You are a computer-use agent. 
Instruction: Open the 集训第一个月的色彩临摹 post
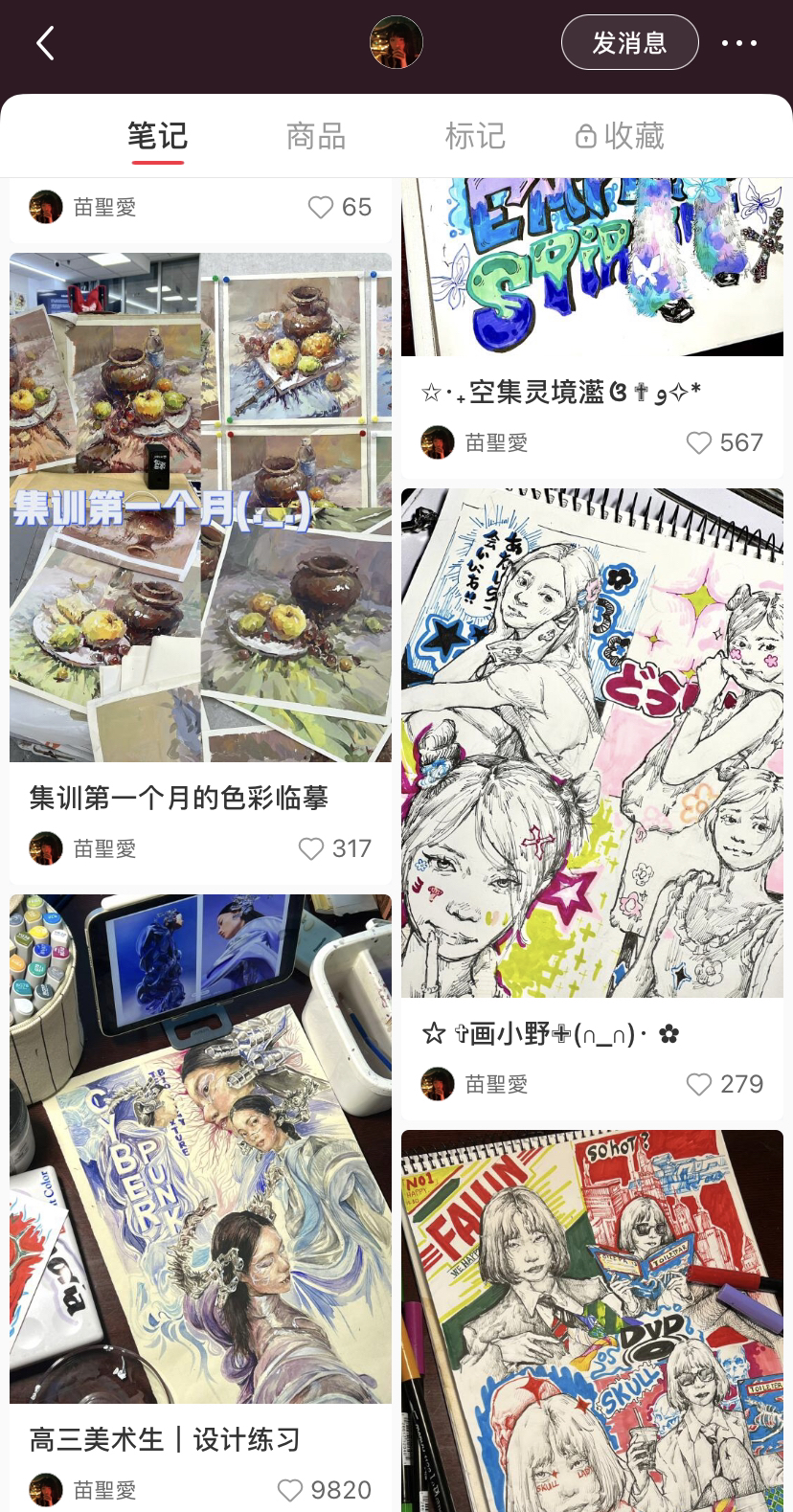[200, 508]
